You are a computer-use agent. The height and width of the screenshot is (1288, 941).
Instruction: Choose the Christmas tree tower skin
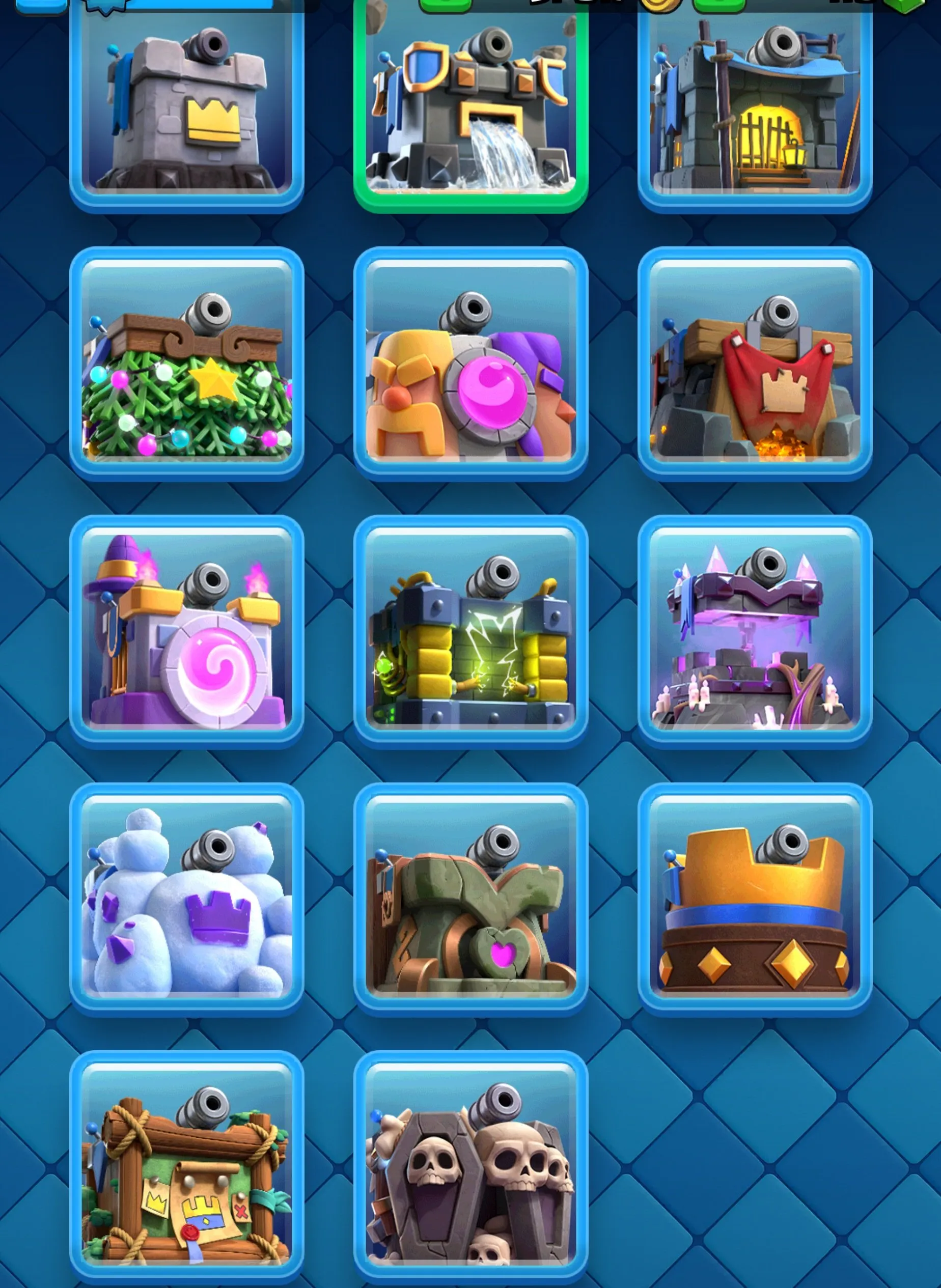coord(188,365)
